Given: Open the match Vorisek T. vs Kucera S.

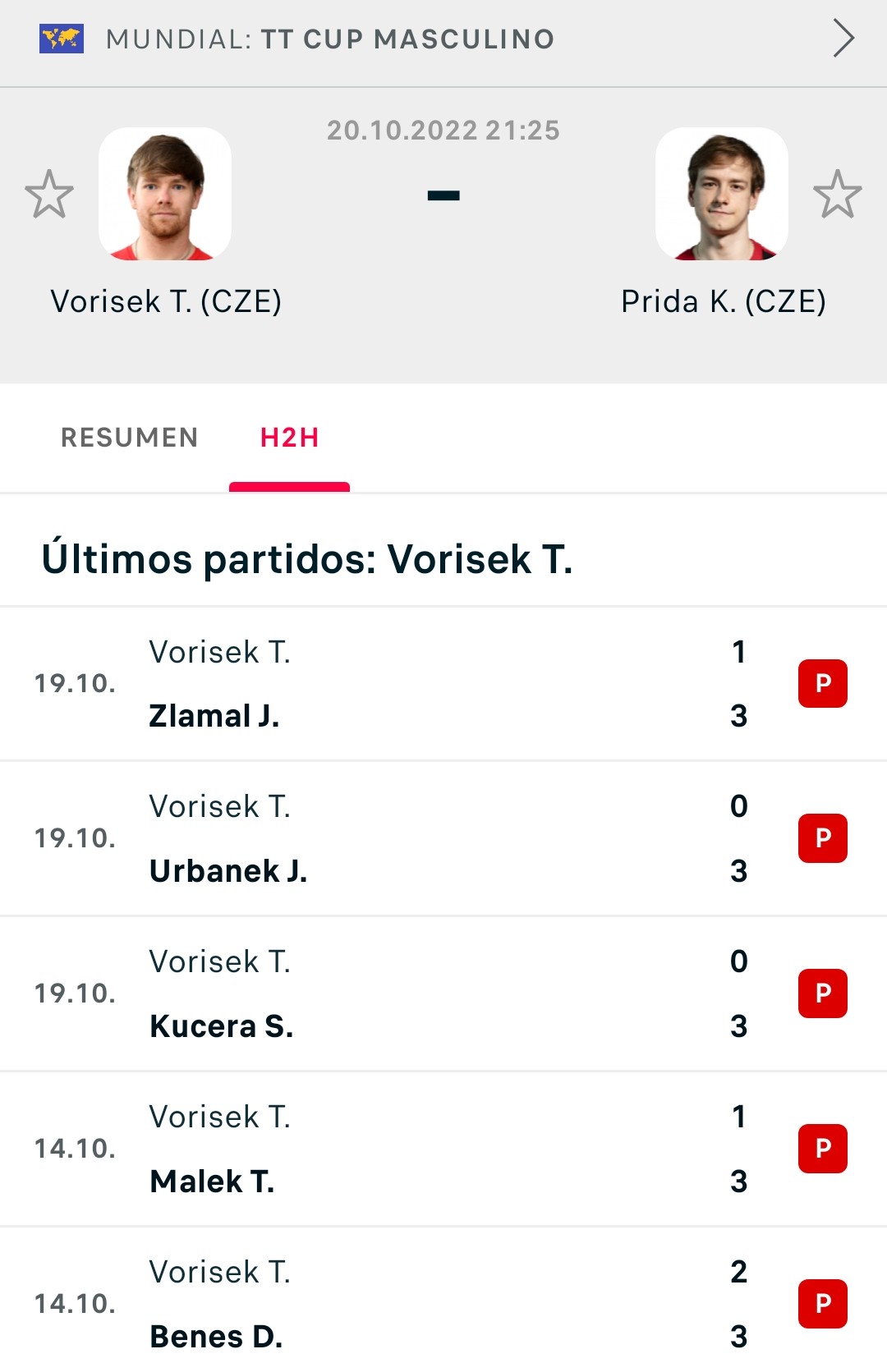Looking at the screenshot, I should [x=443, y=993].
